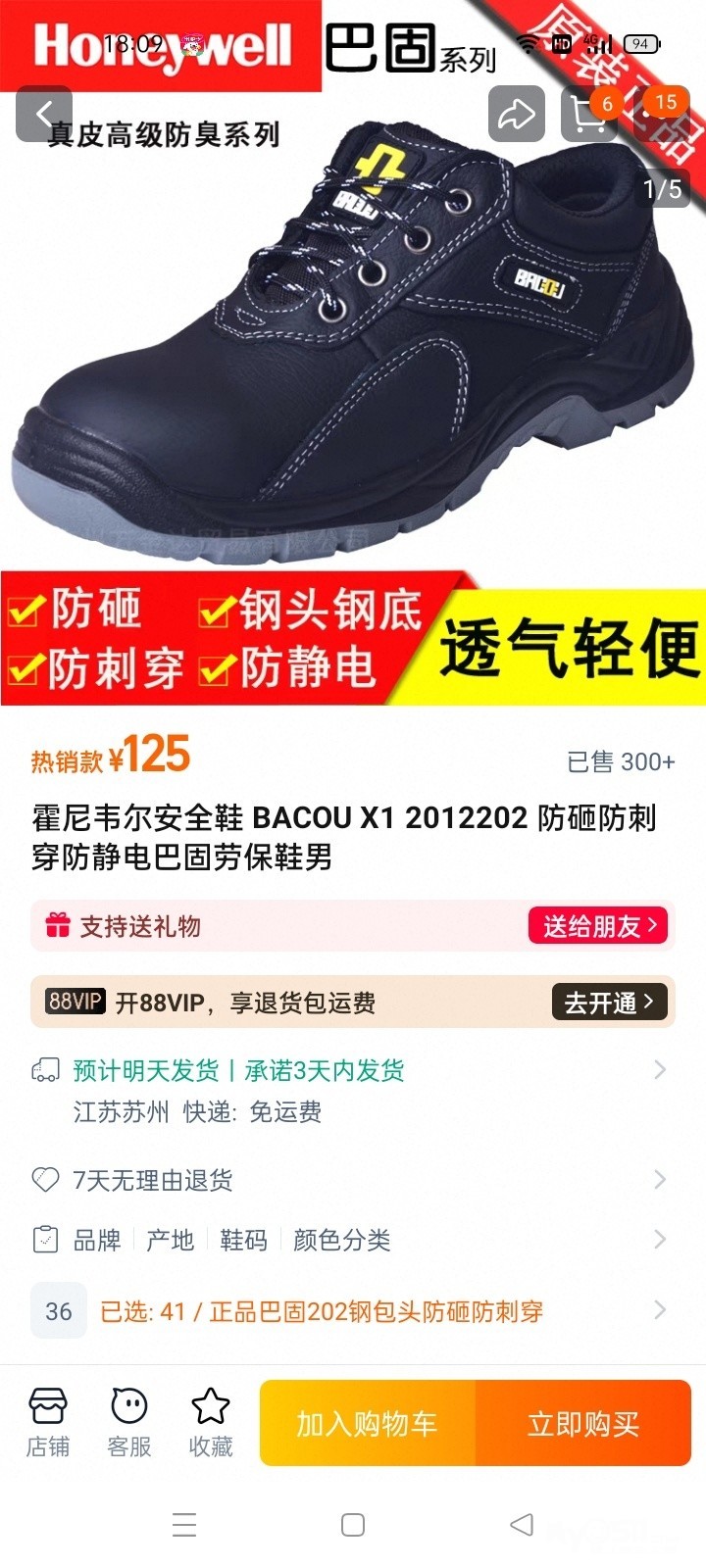The image size is (706, 1568).
Task: Open the system recent apps menu
Action: (x=184, y=1525)
